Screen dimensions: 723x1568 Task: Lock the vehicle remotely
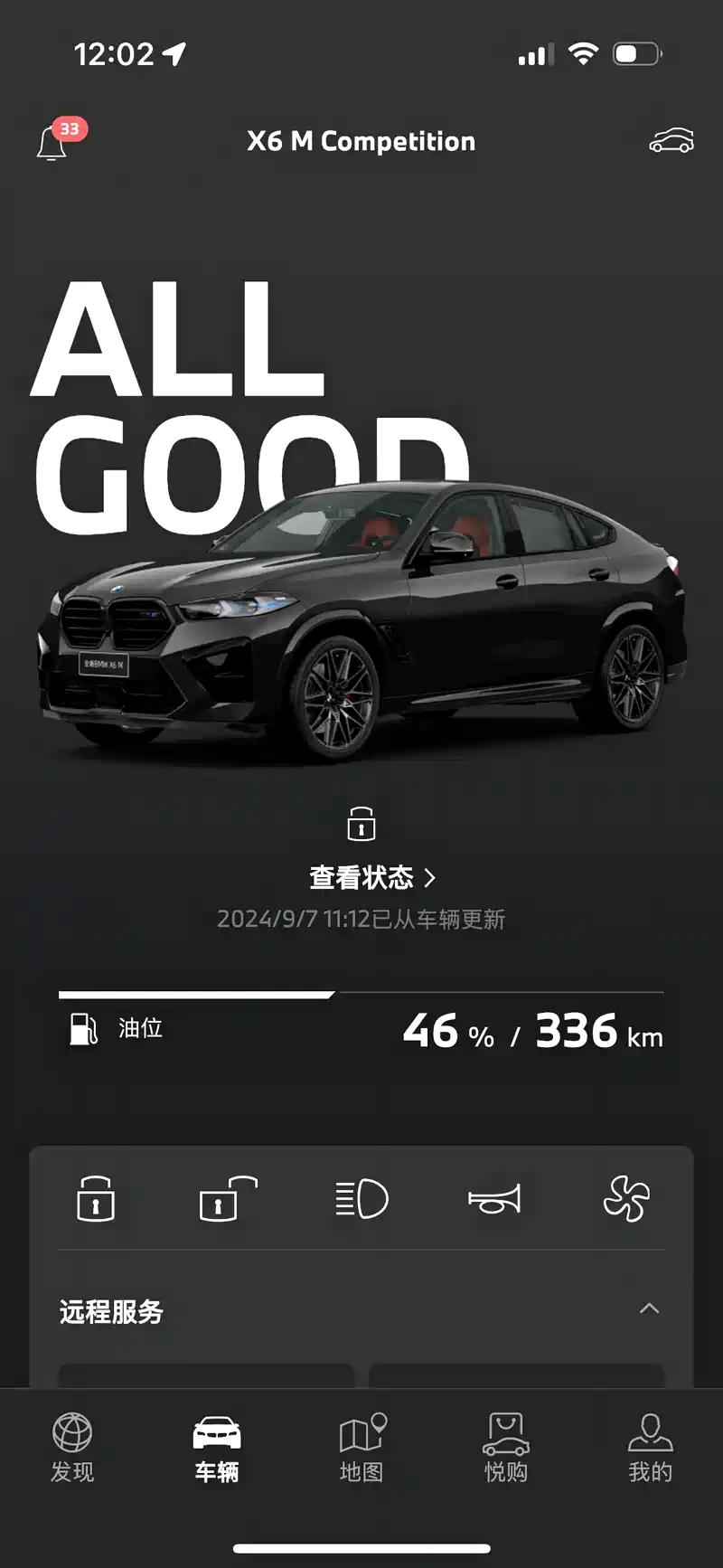[96, 1199]
